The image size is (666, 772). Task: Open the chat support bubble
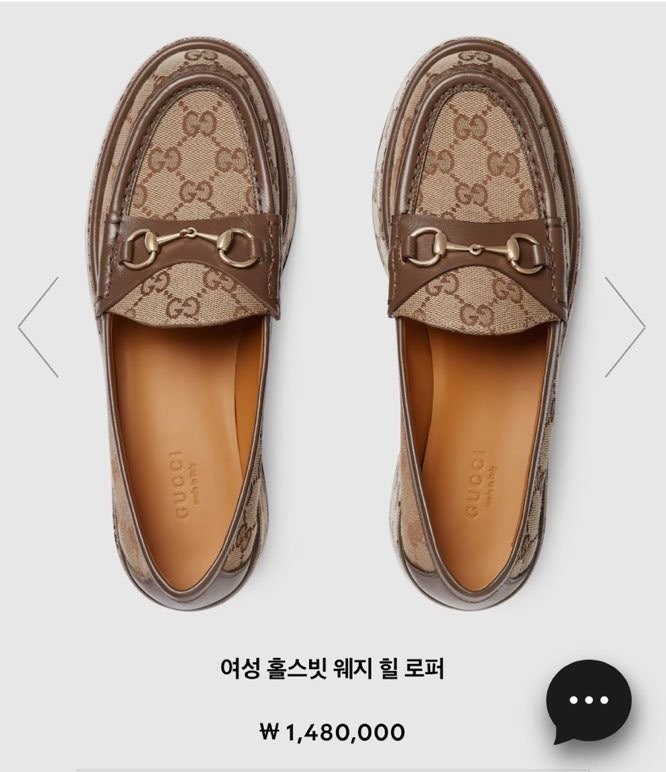pos(588,699)
